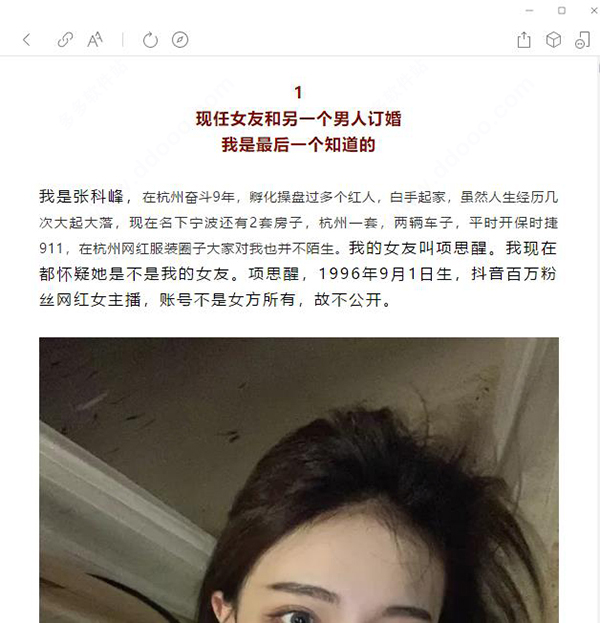Tap the cube icon in toolbar
This screenshot has width=600, height=623.
[x=553, y=40]
